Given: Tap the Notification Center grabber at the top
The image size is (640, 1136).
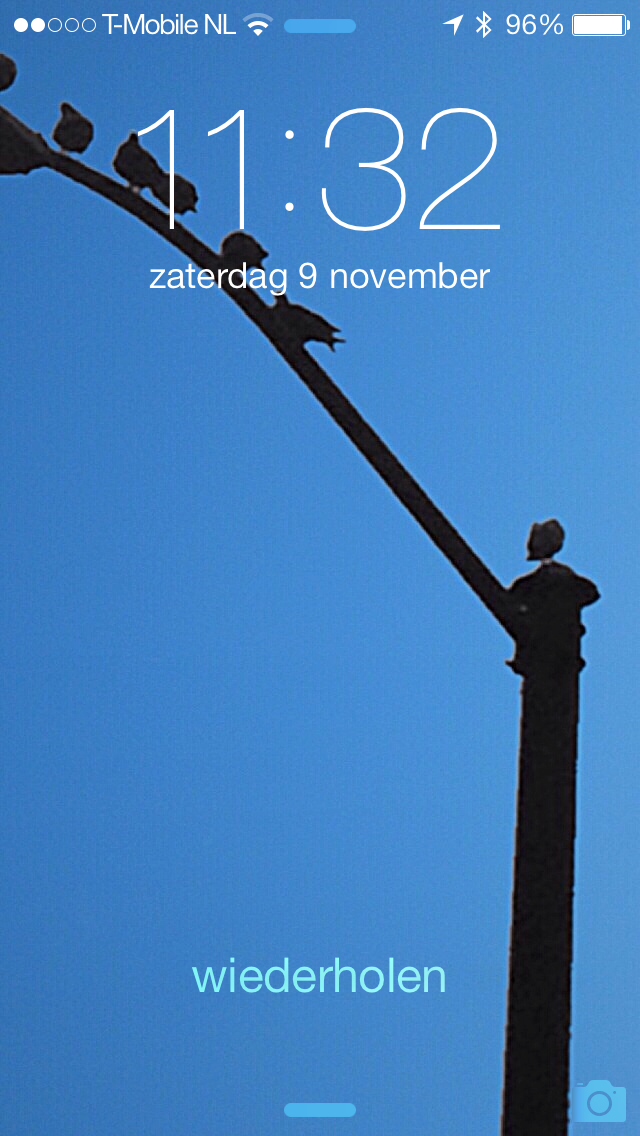Looking at the screenshot, I should tap(320, 26).
